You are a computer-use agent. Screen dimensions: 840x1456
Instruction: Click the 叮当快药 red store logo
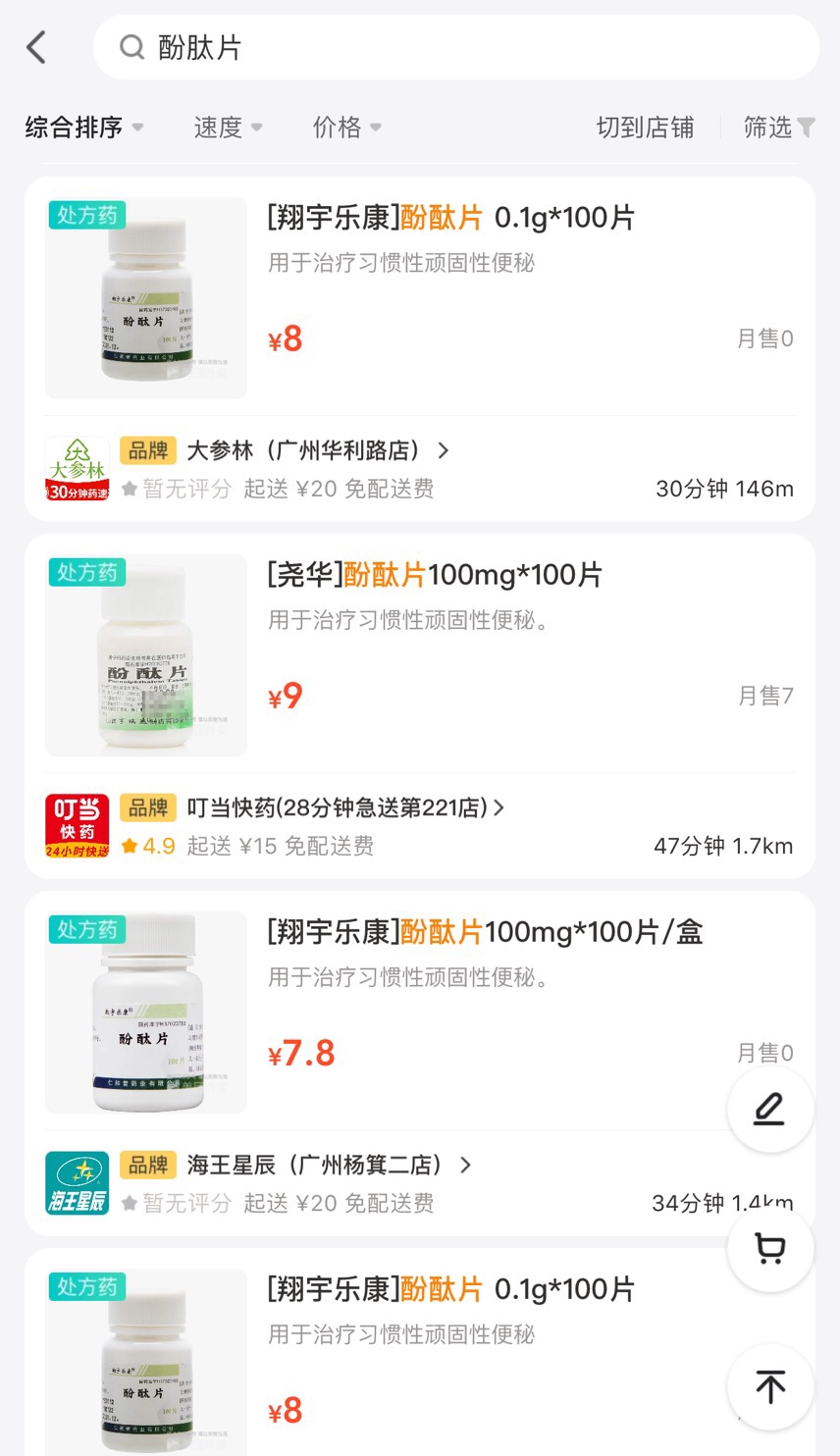click(76, 824)
